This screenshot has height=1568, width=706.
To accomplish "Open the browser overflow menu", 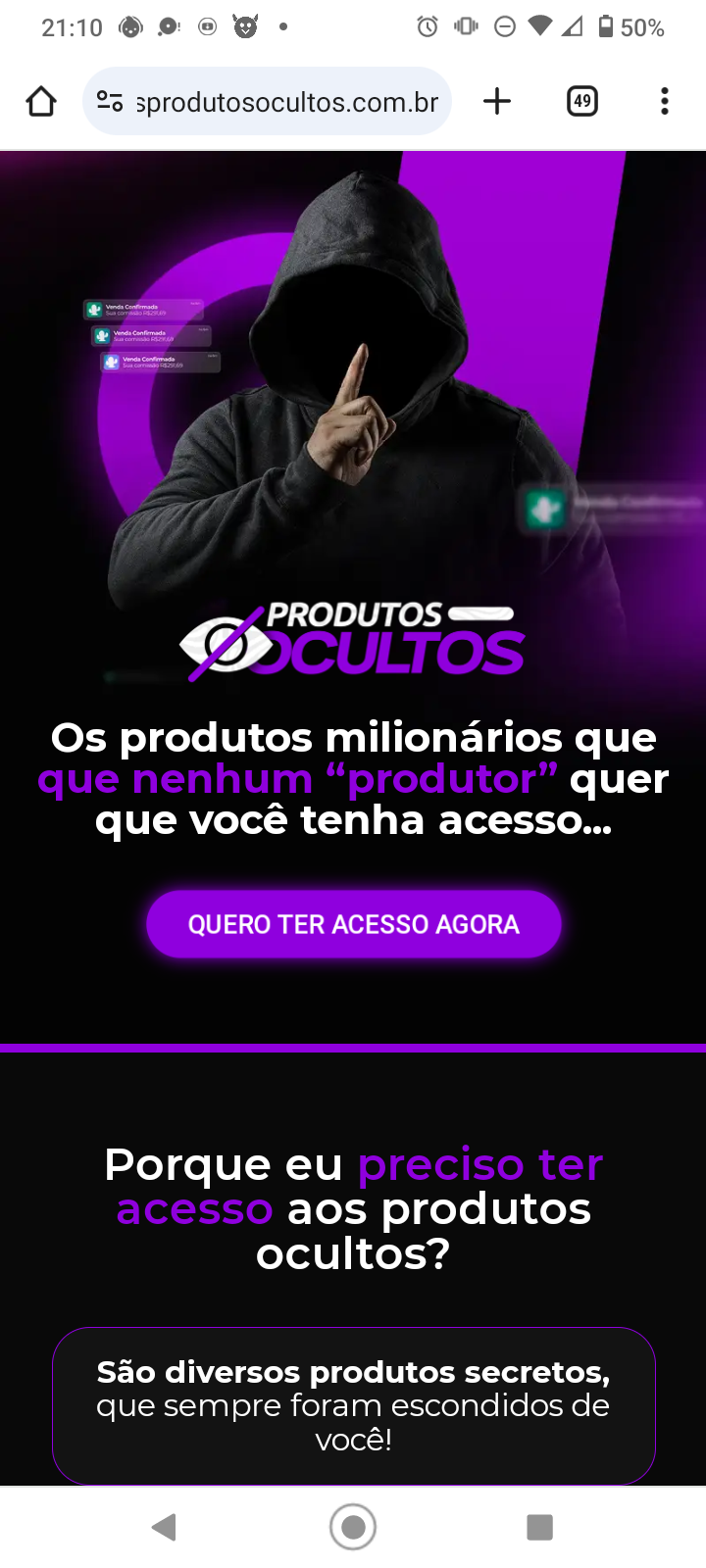I will point(665,101).
